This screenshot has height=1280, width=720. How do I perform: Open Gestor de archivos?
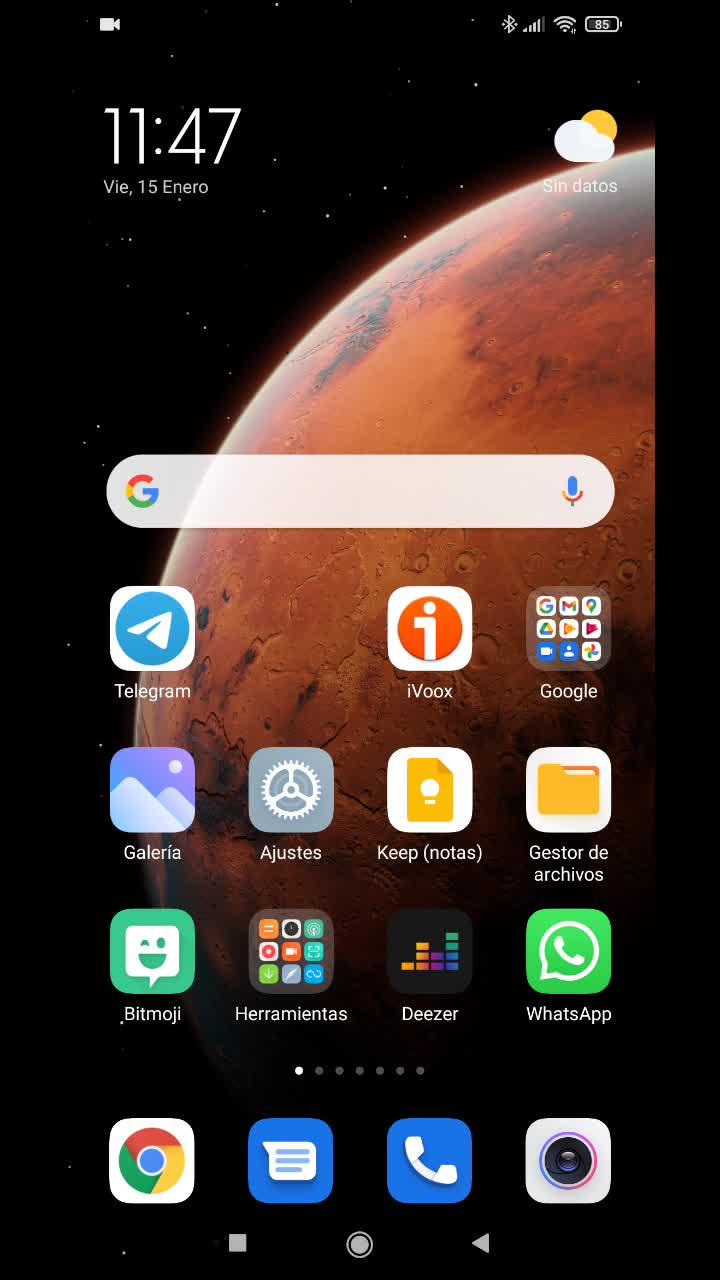coord(568,790)
